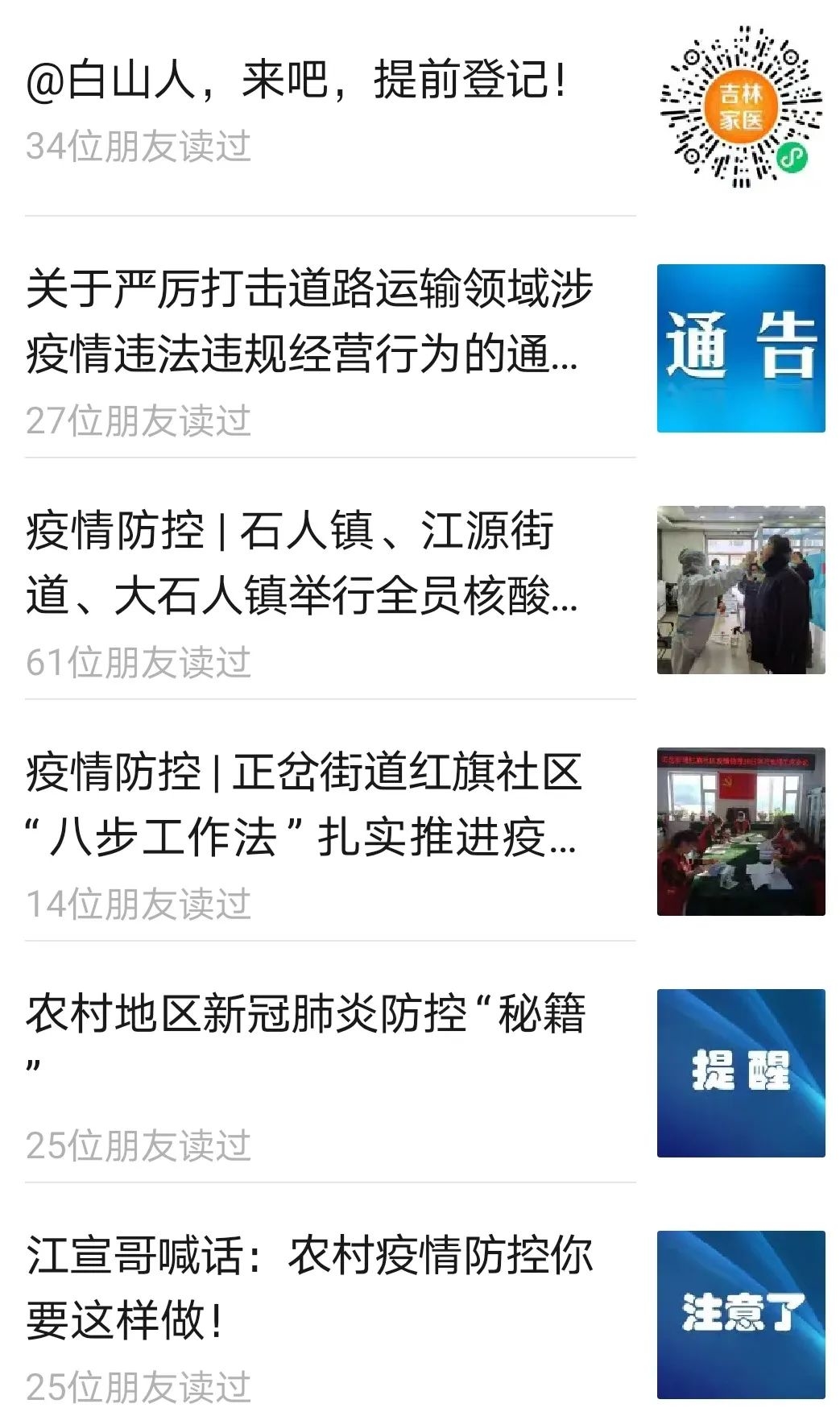Viewport: 840px width, 1412px height.
Task: Open the 石人镇、江源街道 nucleic acid testing article
Action: [x=301, y=563]
